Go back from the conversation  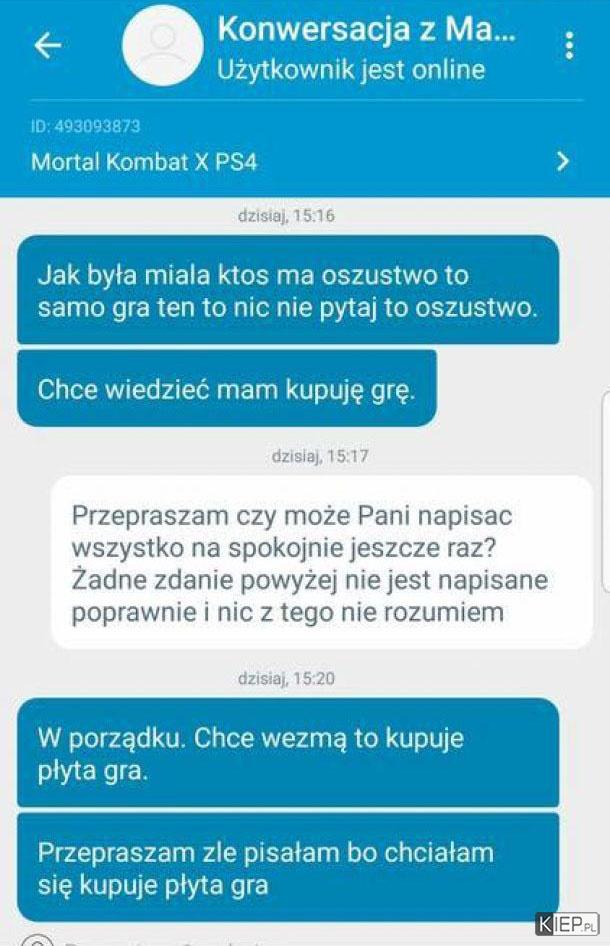(47, 47)
